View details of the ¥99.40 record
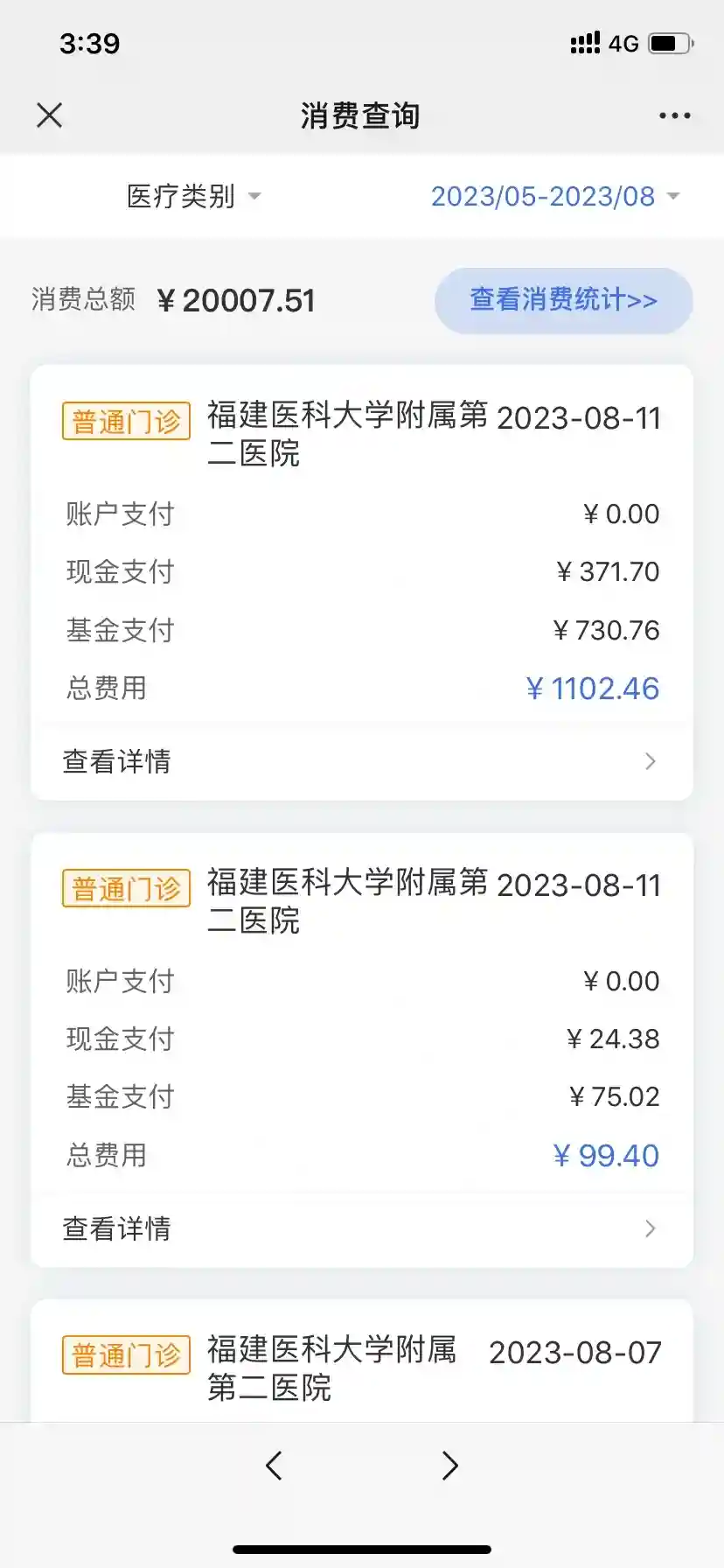The height and width of the screenshot is (1568, 724). (361, 1228)
